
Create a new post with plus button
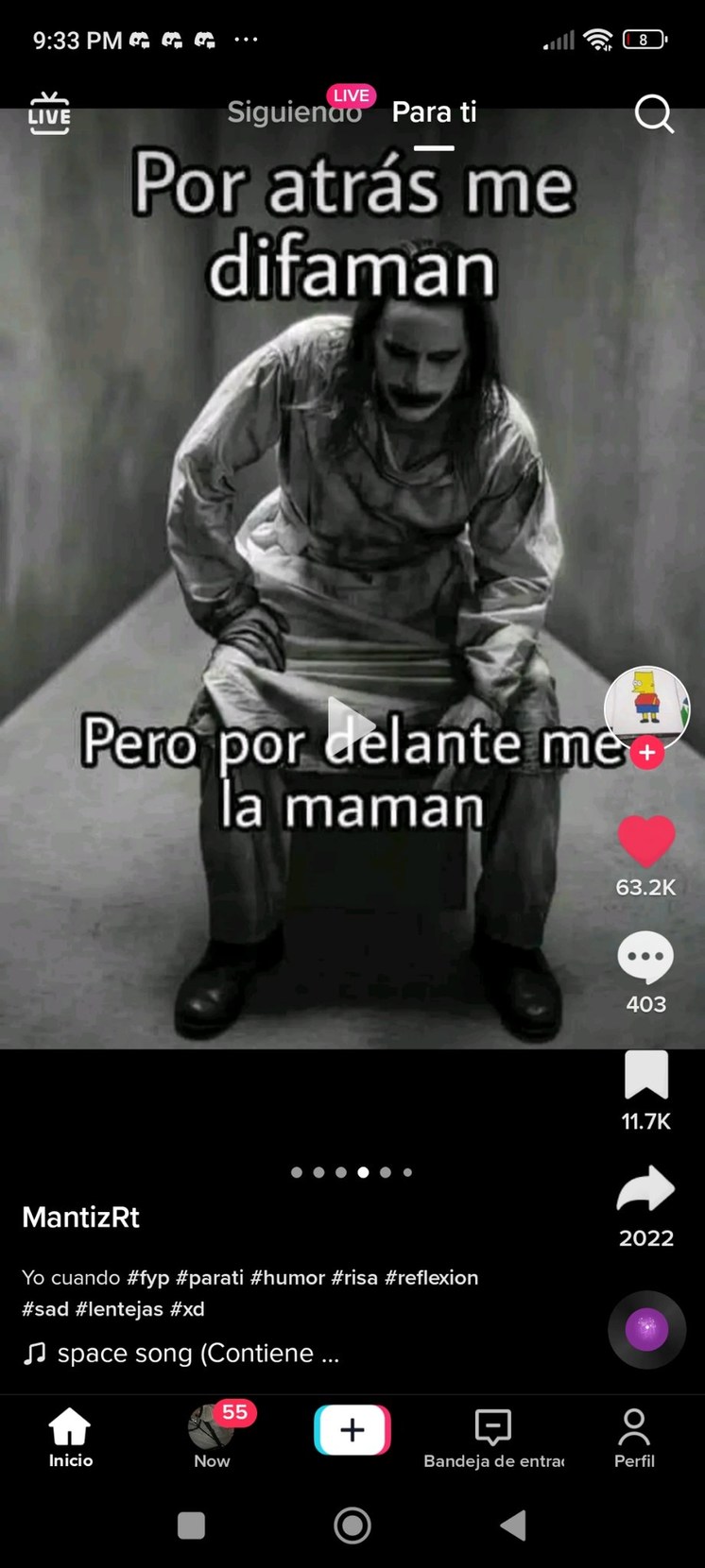pos(352,1430)
